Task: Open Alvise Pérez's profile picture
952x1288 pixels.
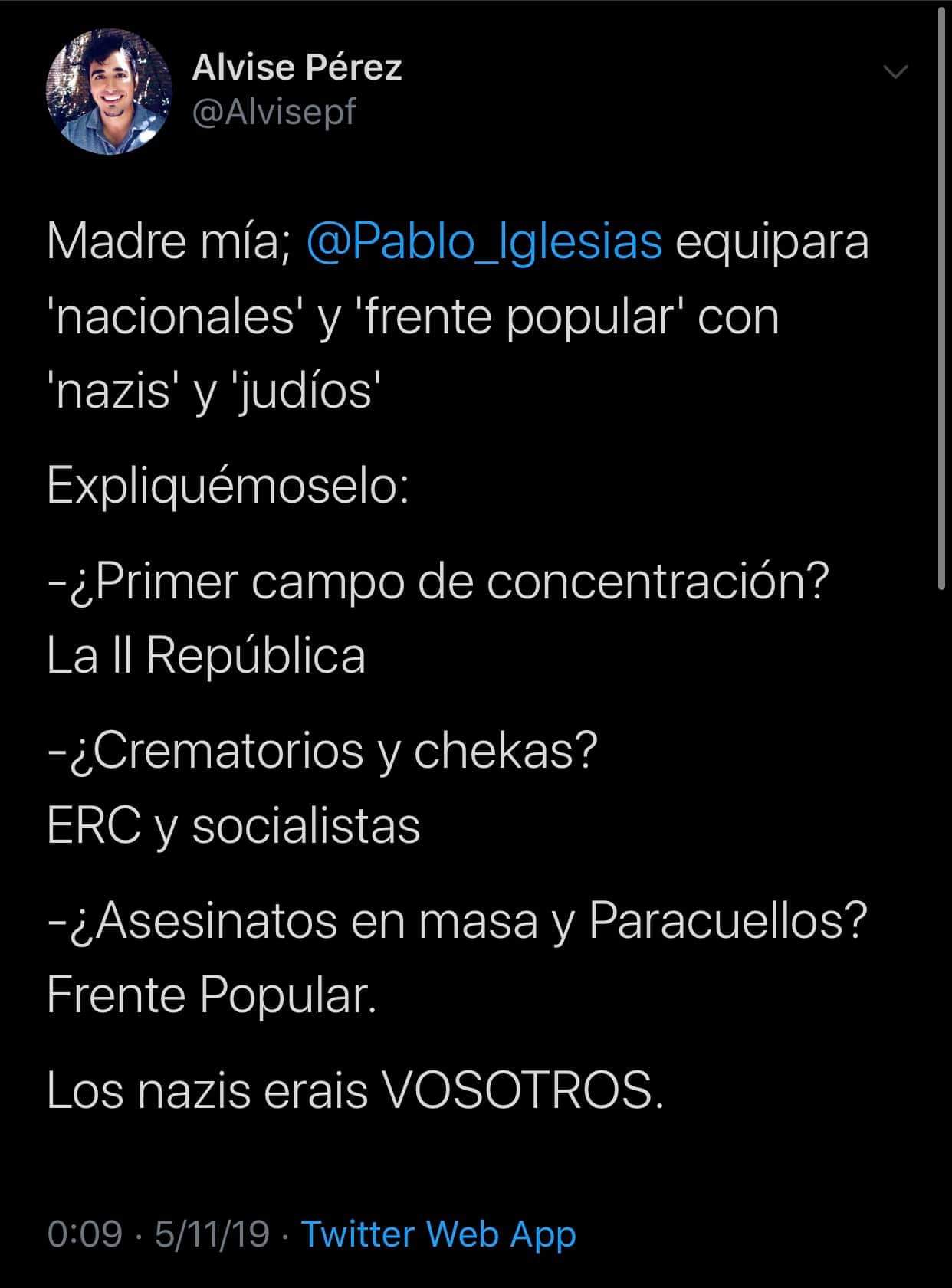Action: coord(108,92)
